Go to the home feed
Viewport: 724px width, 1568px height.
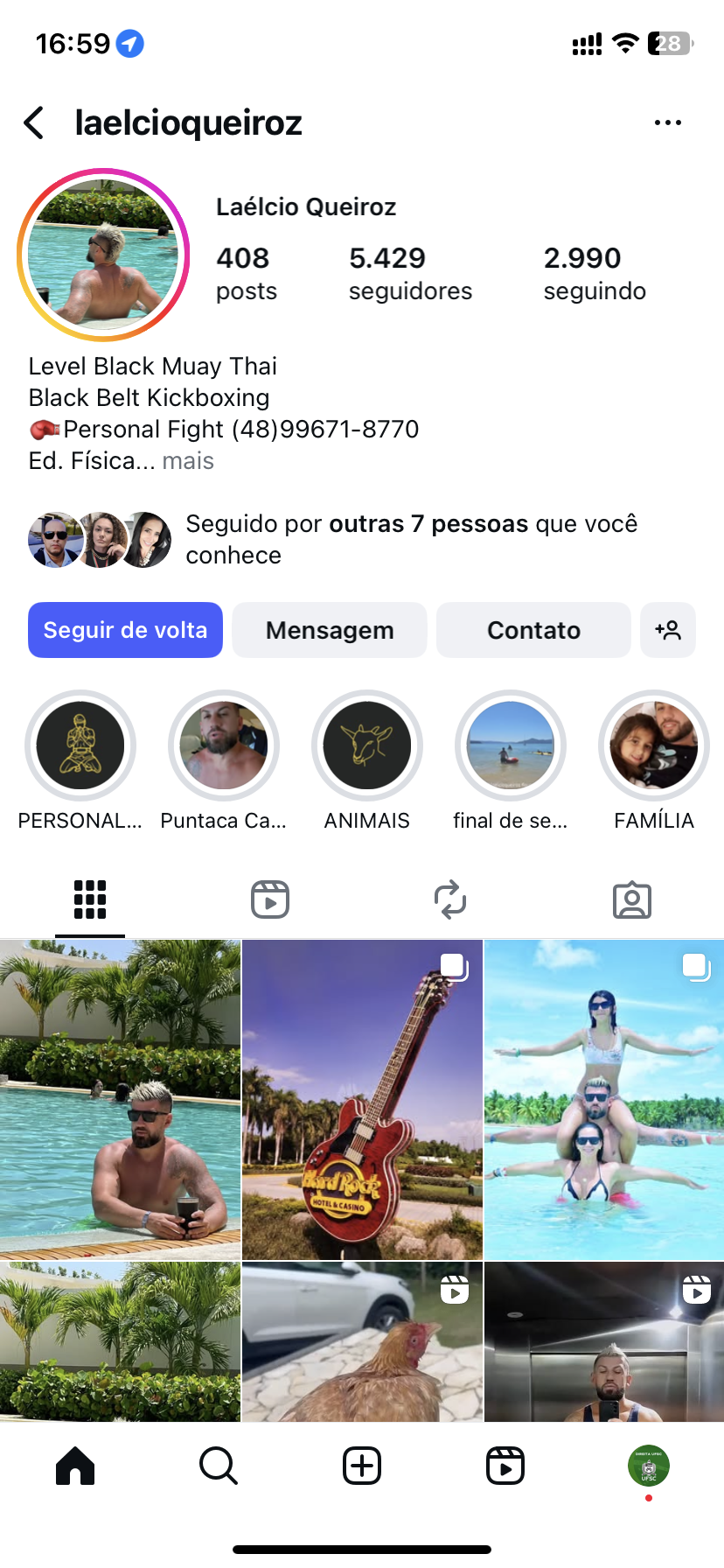pyautogui.click(x=75, y=1466)
